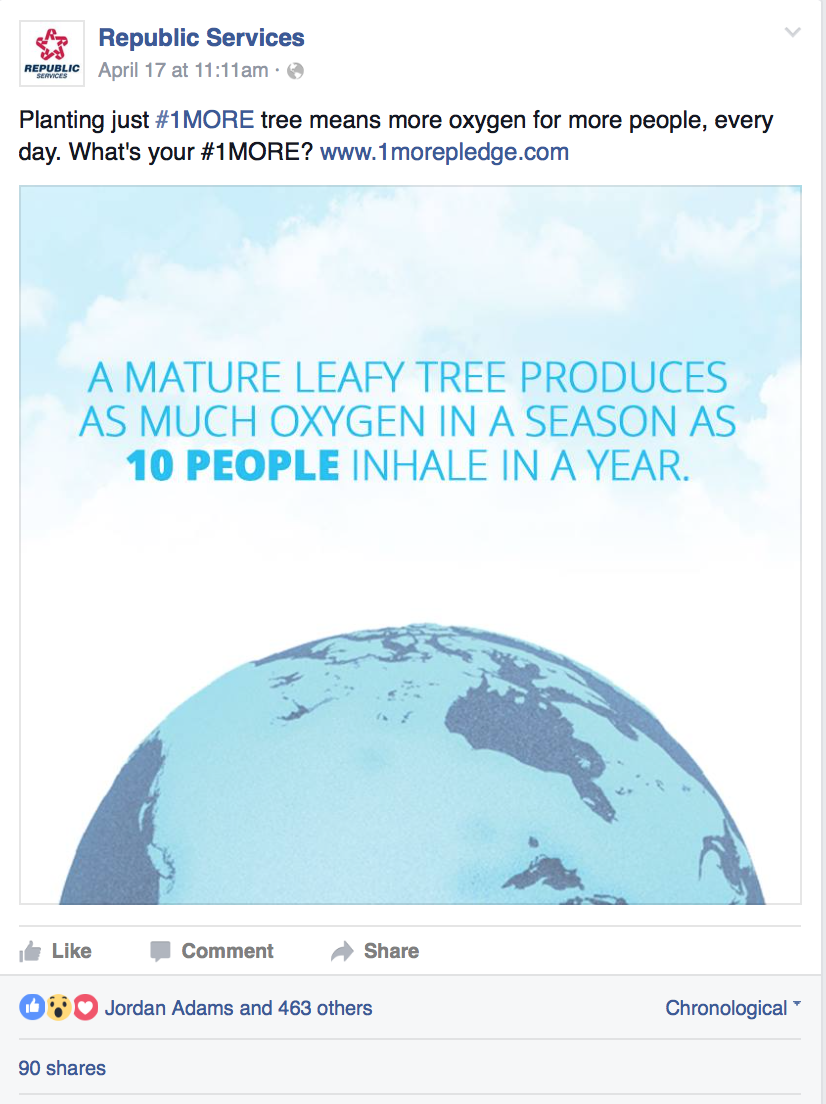
Task: Visit the www.1morepledge.com link
Action: pyautogui.click(x=444, y=152)
